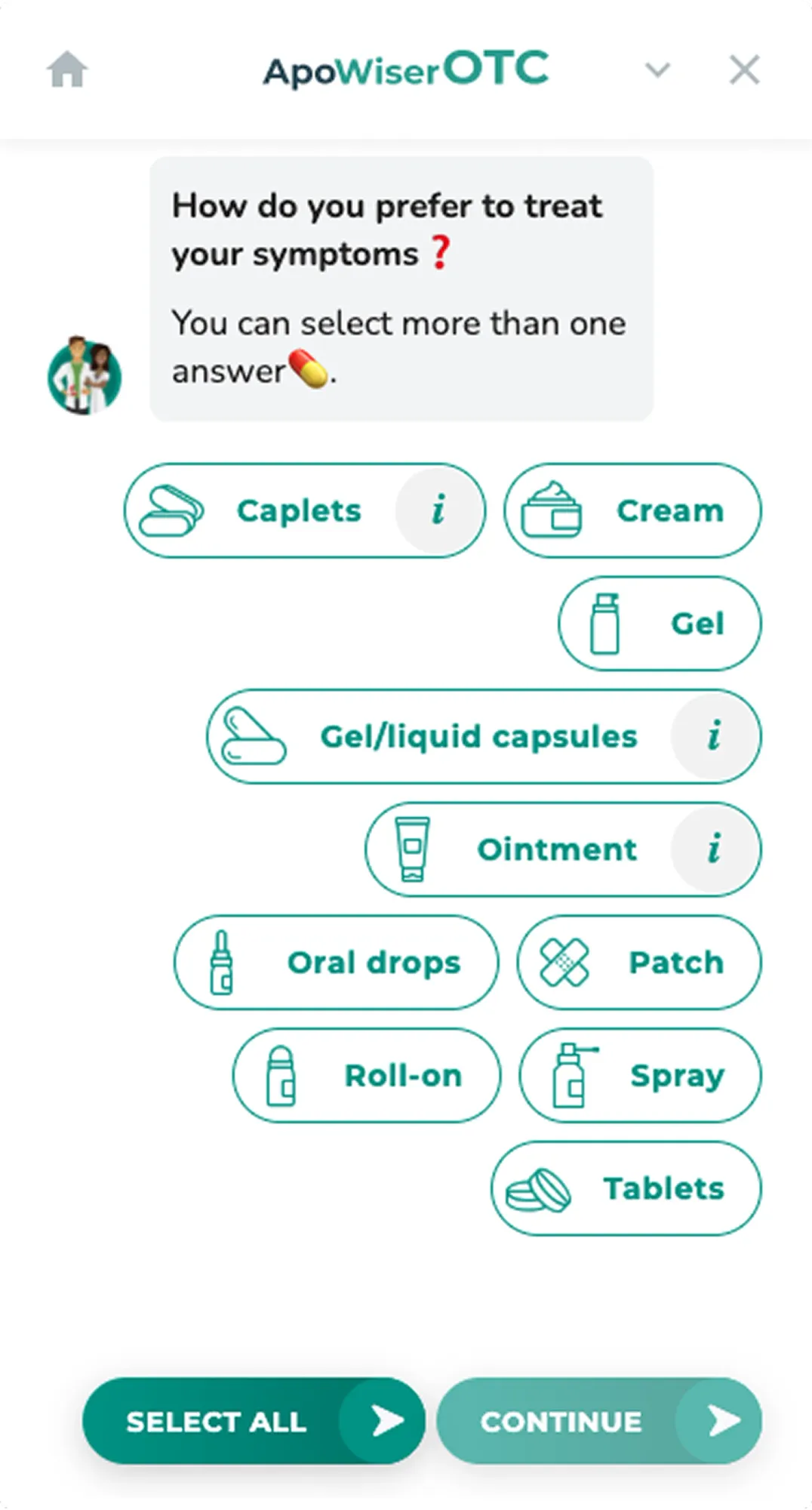
Task: Close the ApoWiser OTC window
Action: tap(744, 70)
